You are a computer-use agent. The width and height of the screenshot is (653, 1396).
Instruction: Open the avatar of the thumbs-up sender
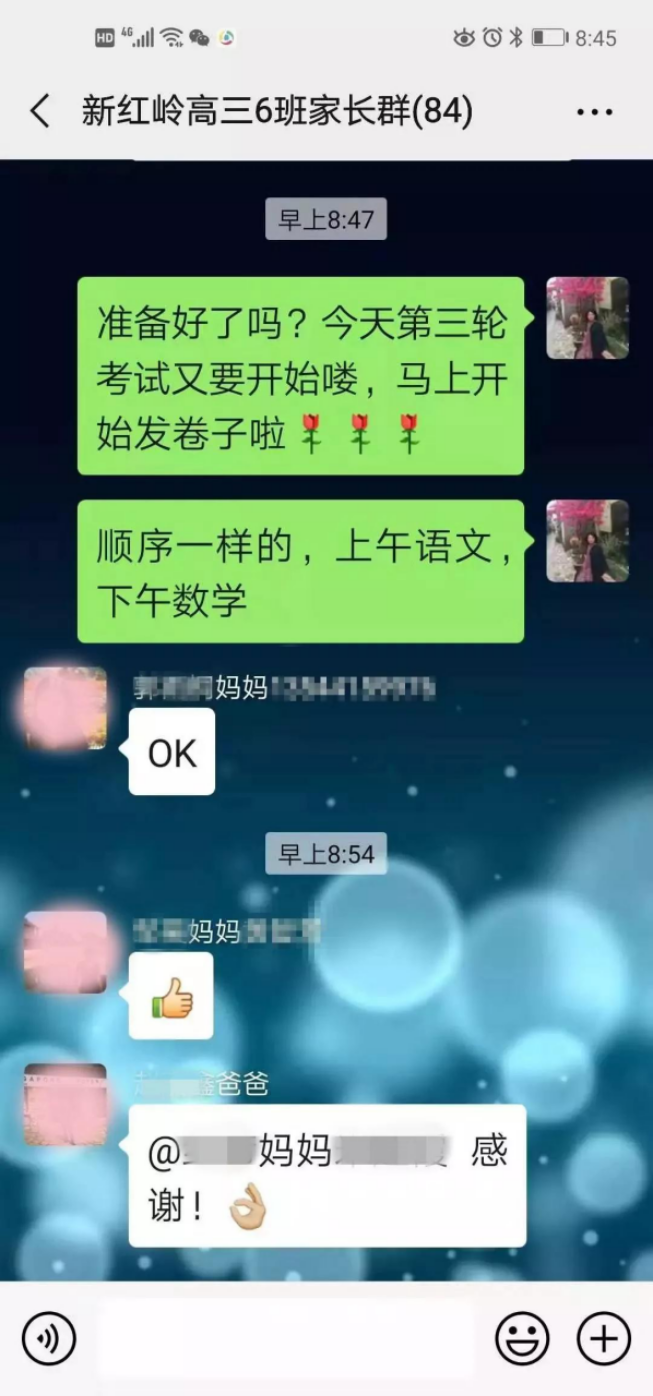coord(66,952)
